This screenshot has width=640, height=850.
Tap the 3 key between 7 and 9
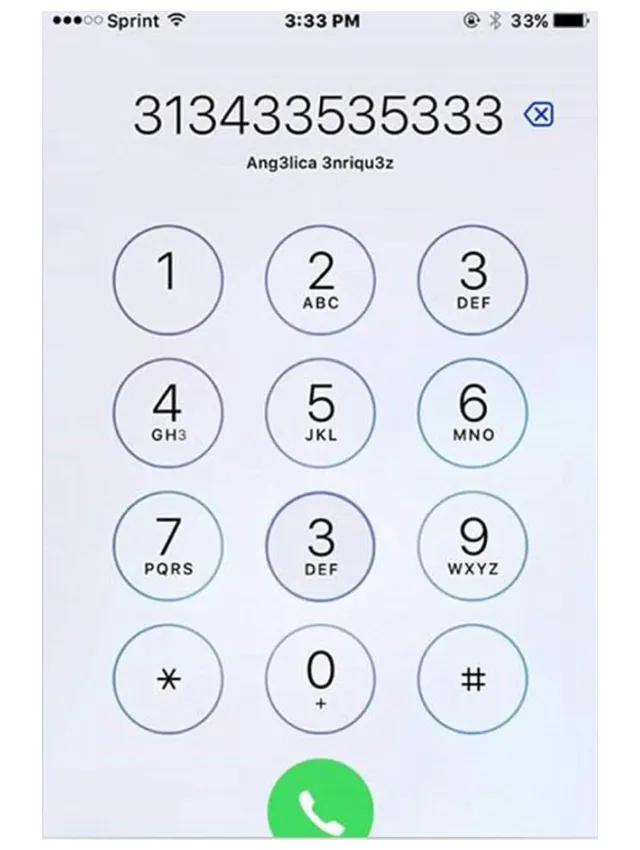(320, 547)
